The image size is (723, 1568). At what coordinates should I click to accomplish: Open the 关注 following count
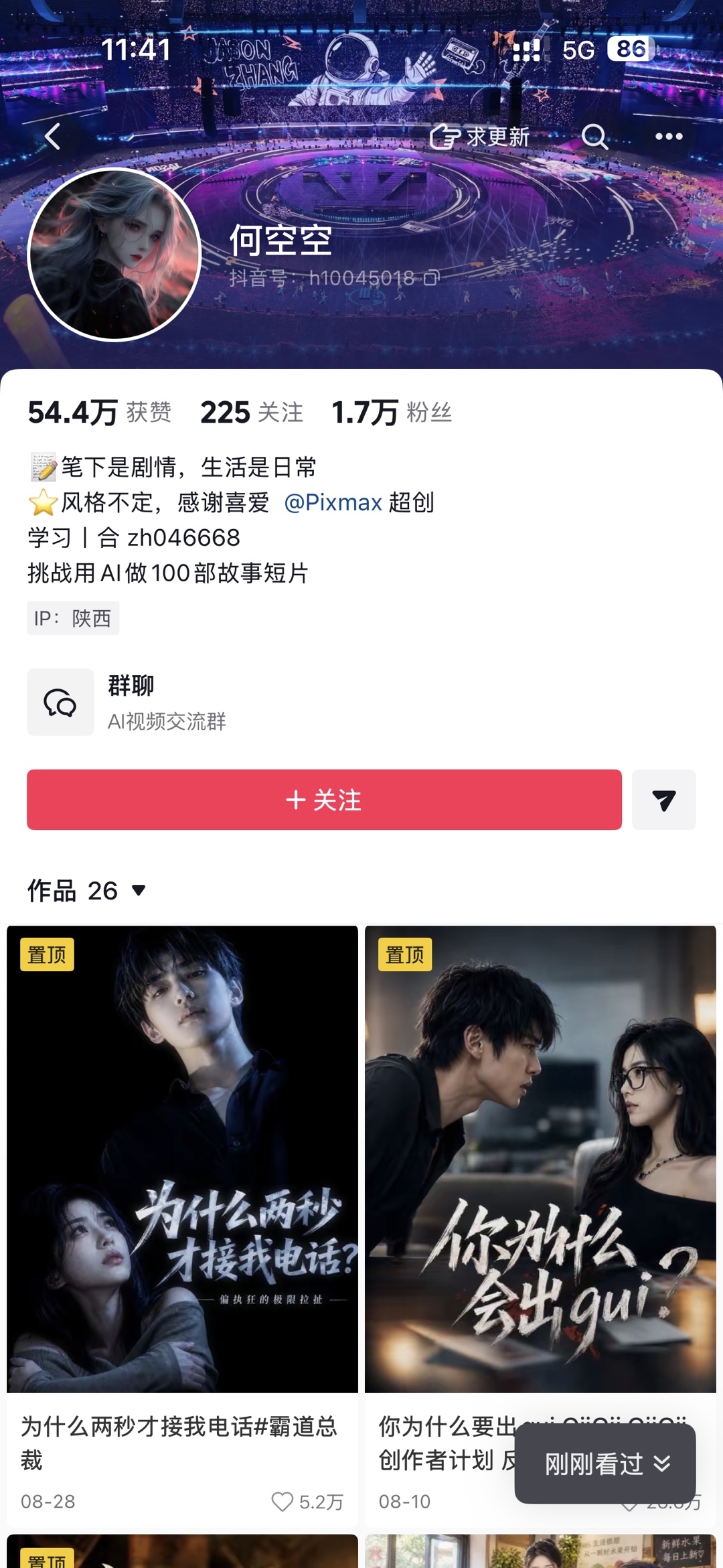252,413
